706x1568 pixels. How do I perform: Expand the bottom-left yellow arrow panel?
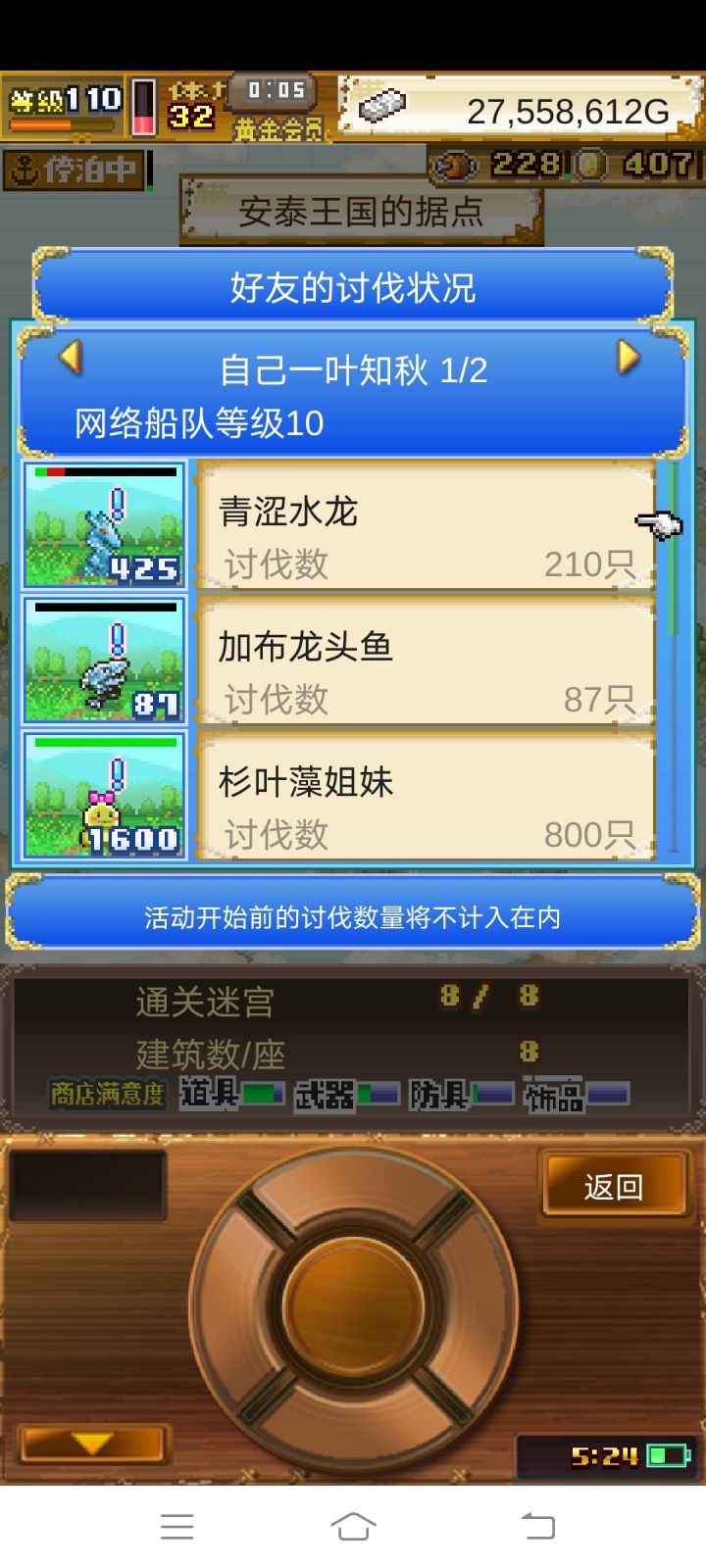pyautogui.click(x=91, y=1443)
